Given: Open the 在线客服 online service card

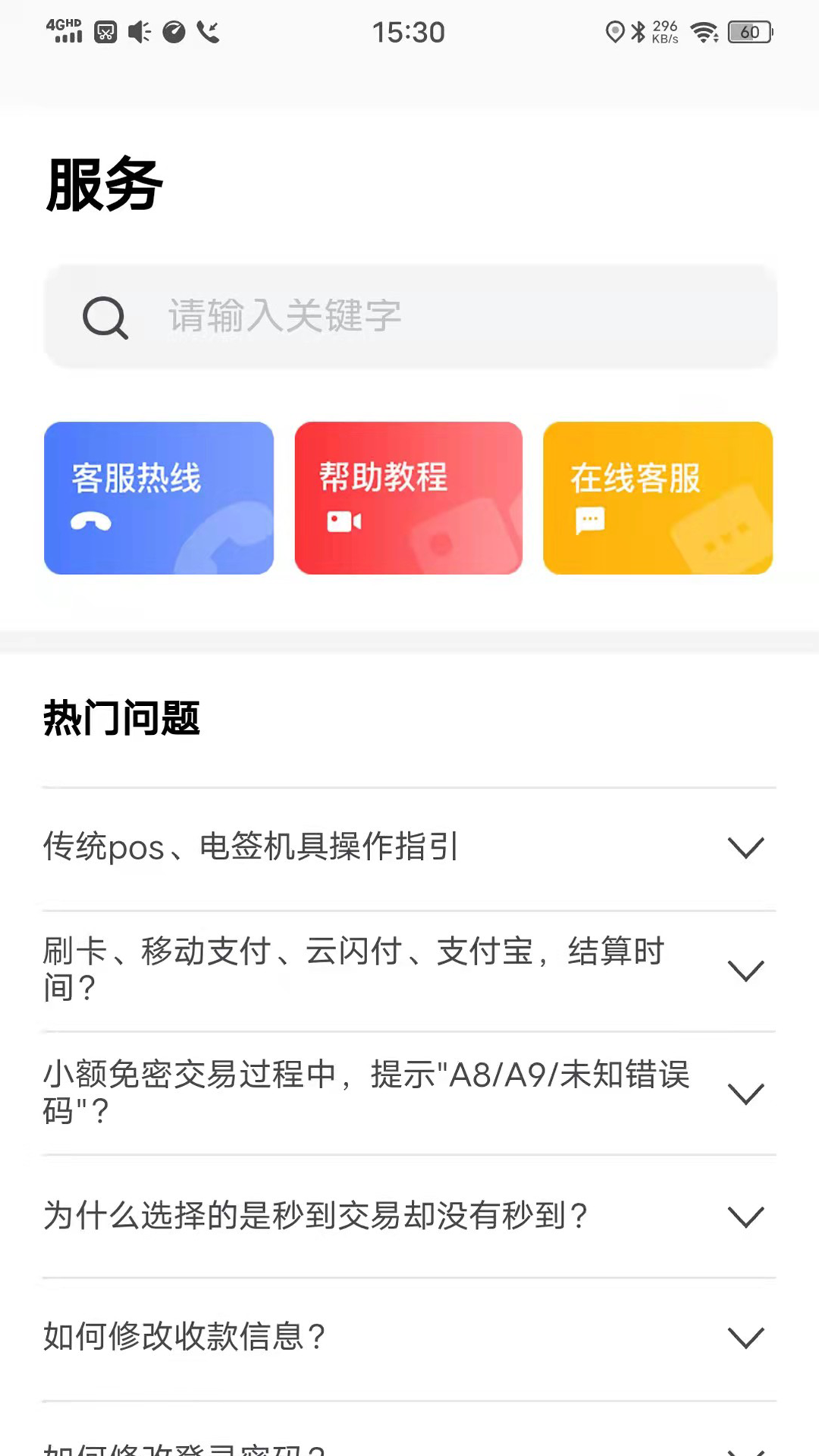Looking at the screenshot, I should click(657, 497).
